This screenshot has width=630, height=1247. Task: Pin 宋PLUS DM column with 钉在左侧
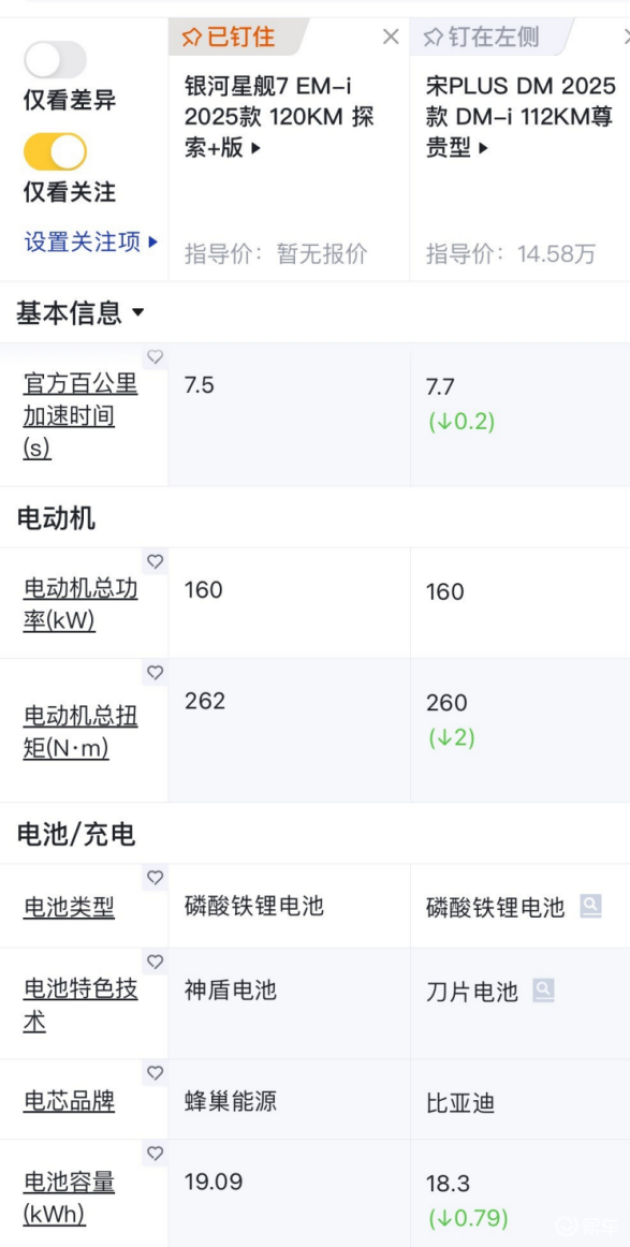tap(482, 38)
